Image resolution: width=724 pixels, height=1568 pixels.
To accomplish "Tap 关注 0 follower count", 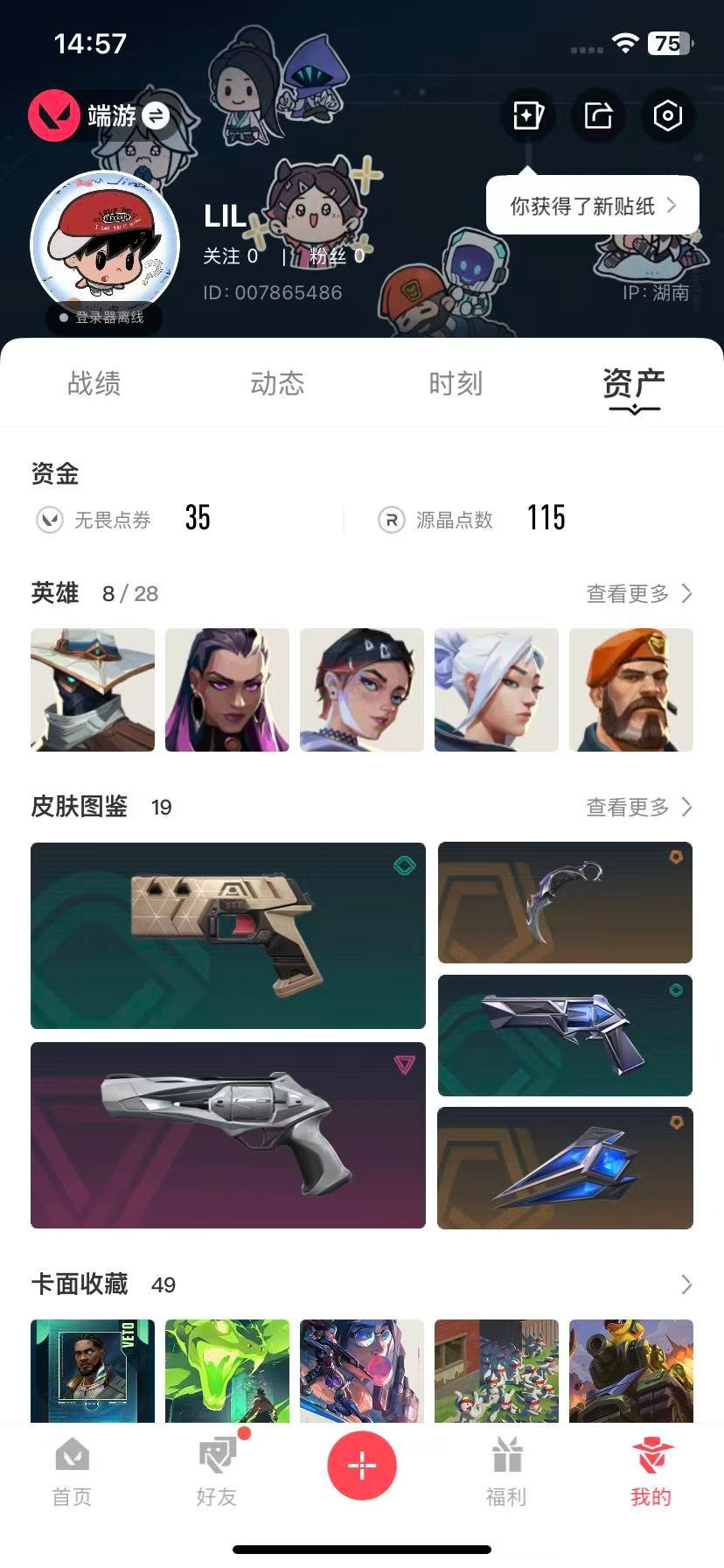I will [229, 256].
